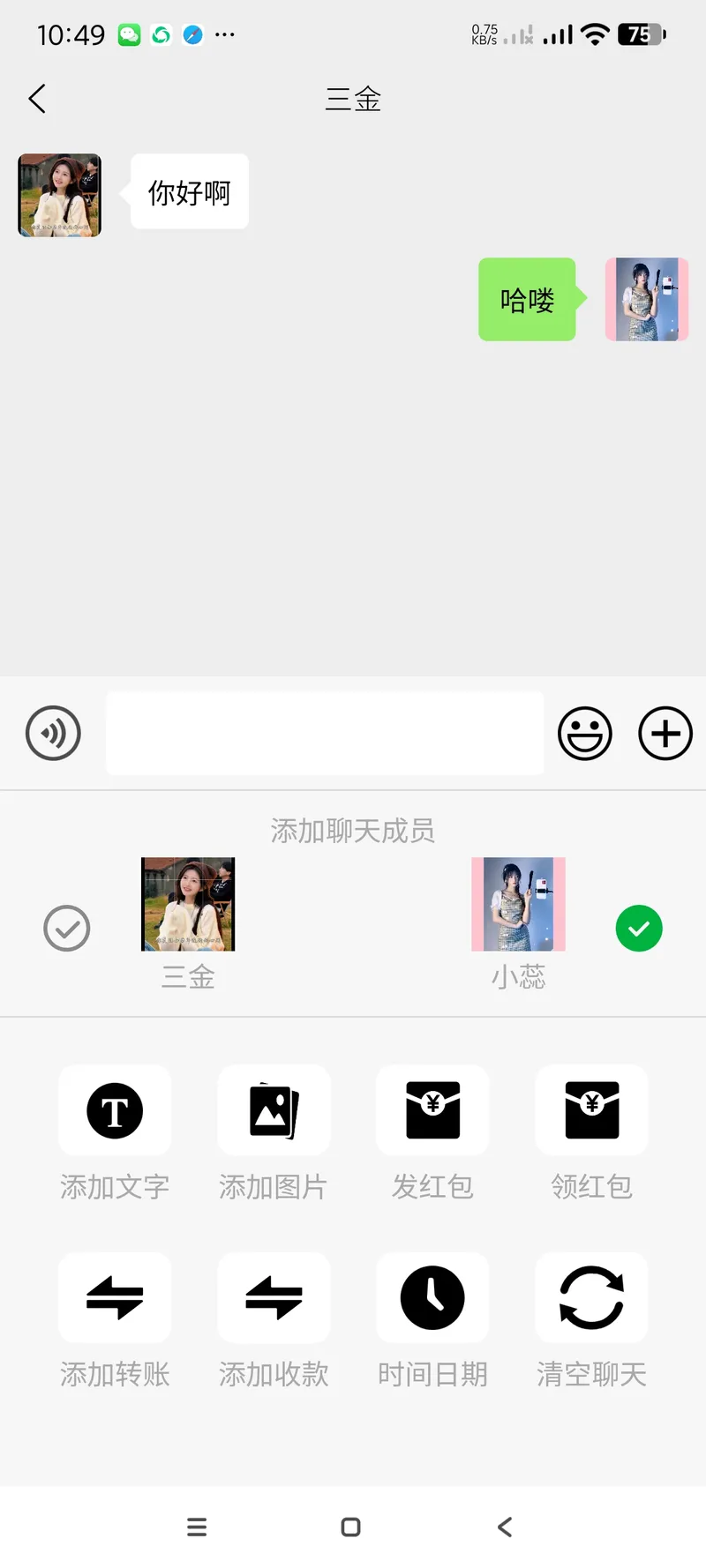Tap 小蕊's avatar in the member list
706x1568 pixels.
[517, 904]
